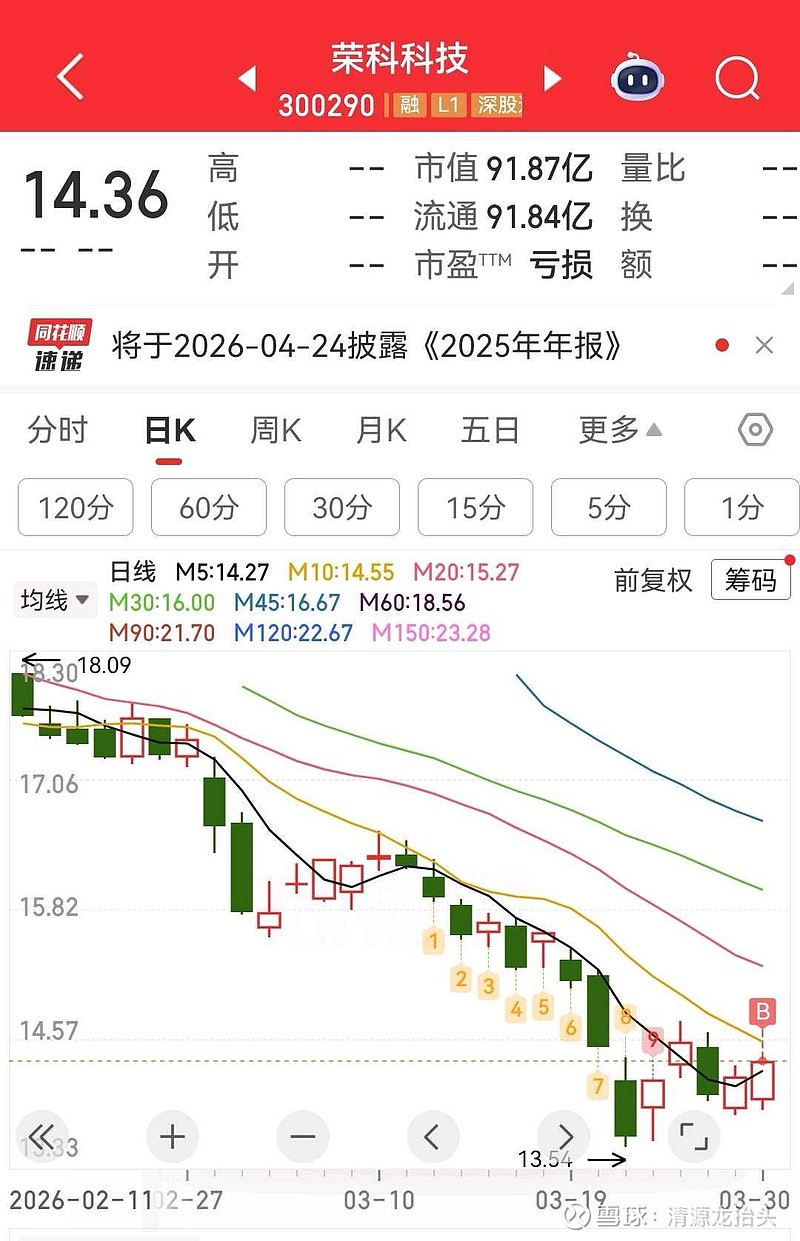Choose the 60分 chart interval
The height and width of the screenshot is (1241, 800).
pos(208,508)
